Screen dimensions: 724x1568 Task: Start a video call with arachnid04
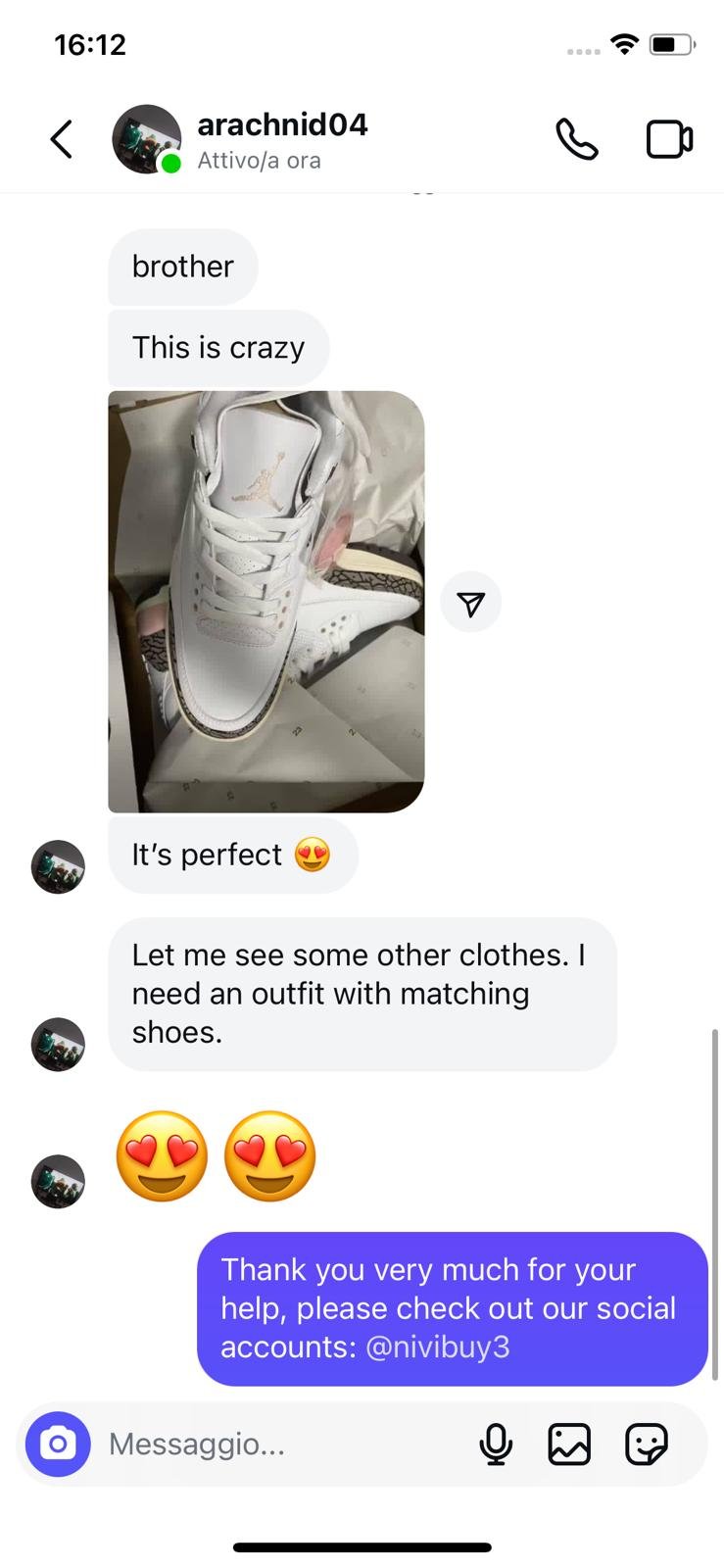point(669,139)
